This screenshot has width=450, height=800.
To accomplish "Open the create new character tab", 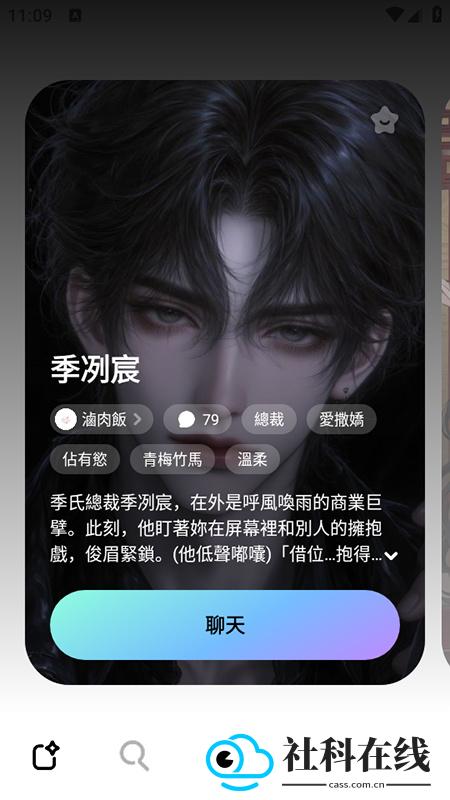I will point(46,756).
